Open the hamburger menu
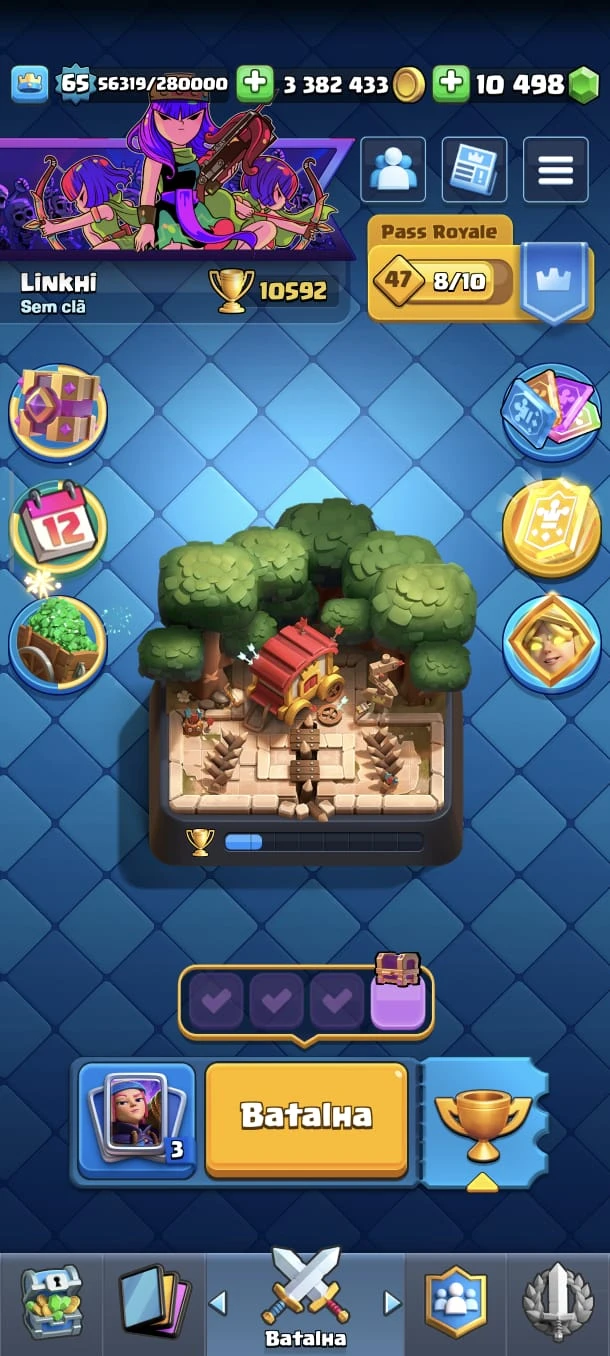 click(555, 170)
